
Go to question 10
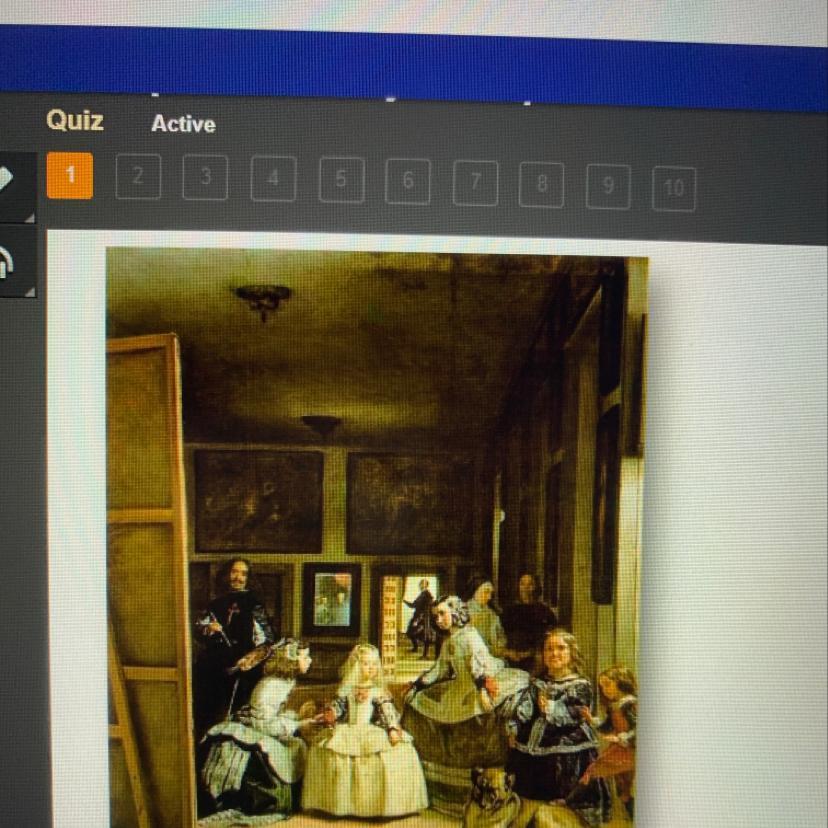674,189
